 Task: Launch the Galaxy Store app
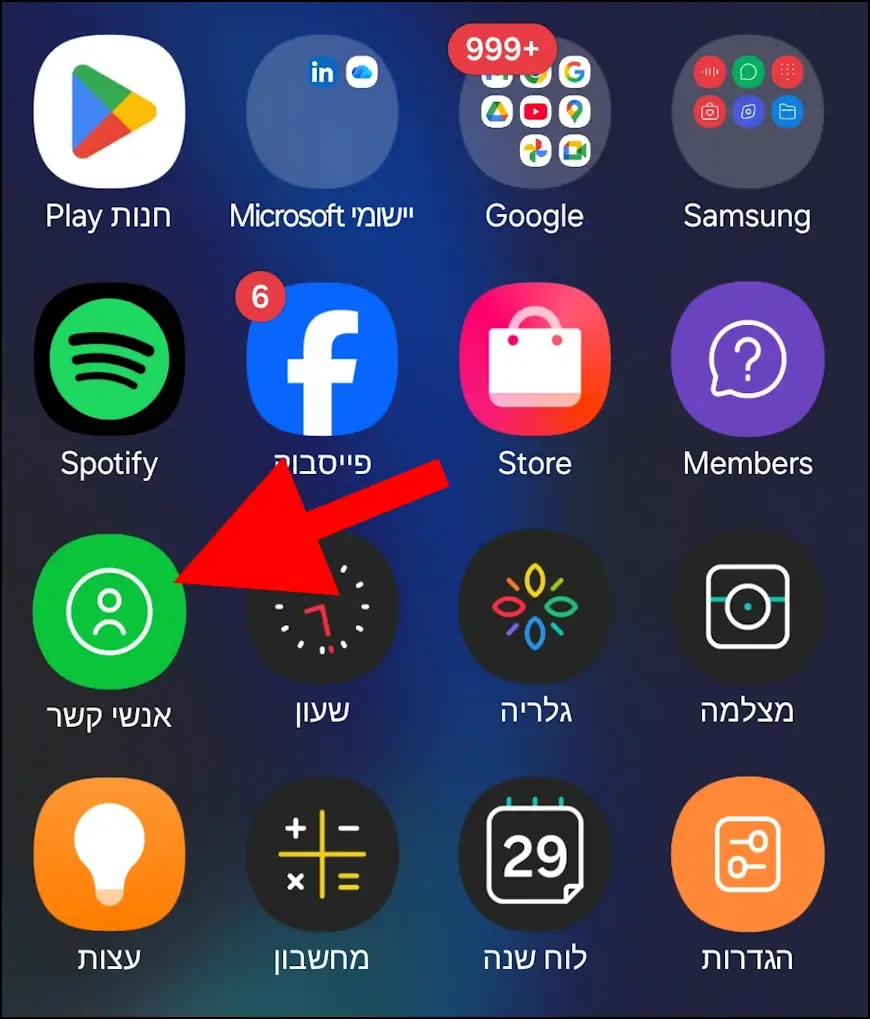(x=535, y=359)
